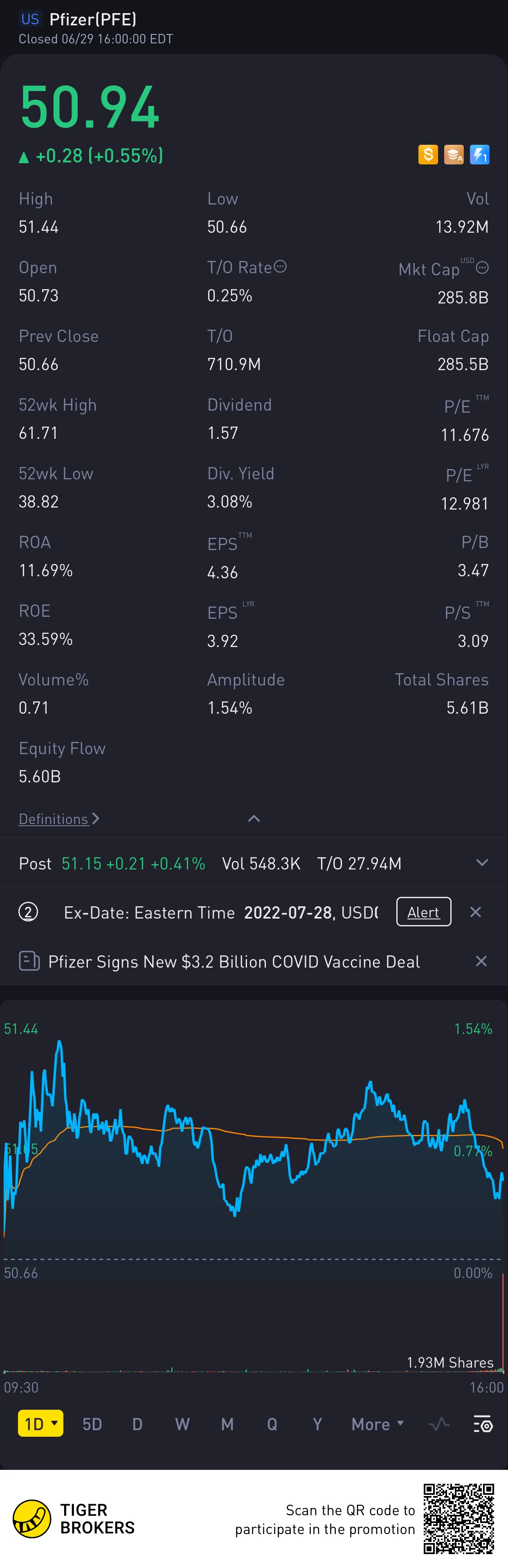Open the More timeframes dropdown

[377, 1424]
